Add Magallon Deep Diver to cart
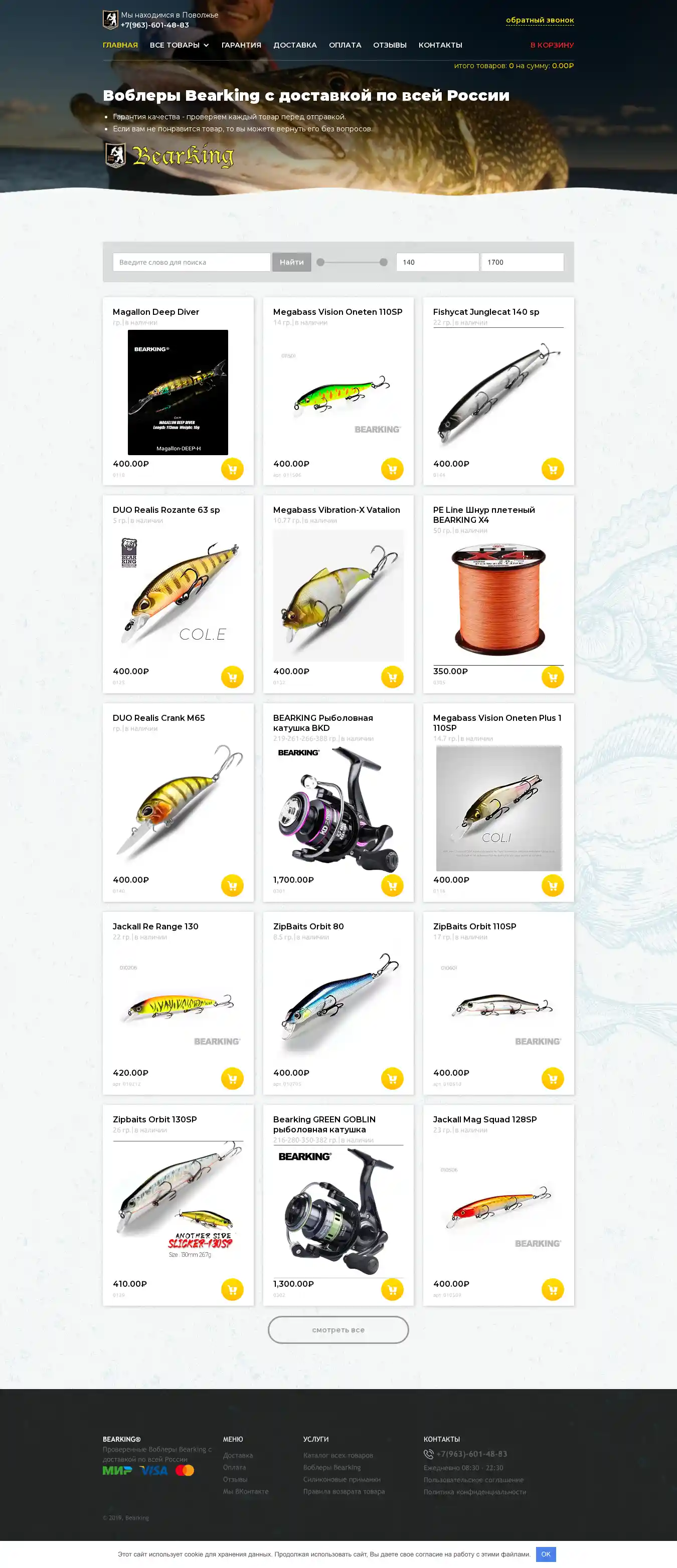The height and width of the screenshot is (1568, 677). coord(232,469)
